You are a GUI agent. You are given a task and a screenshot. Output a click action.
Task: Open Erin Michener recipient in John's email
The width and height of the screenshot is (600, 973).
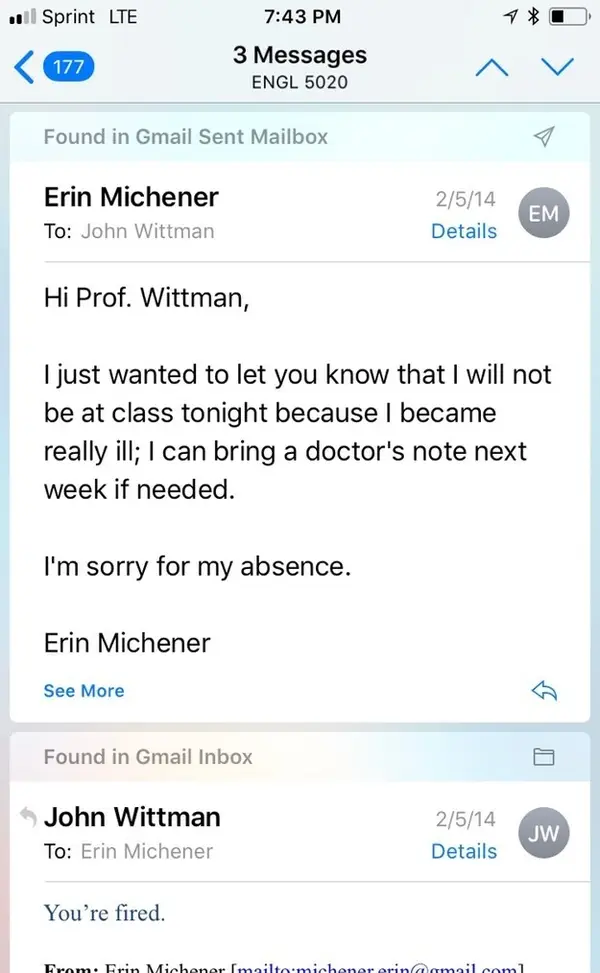(147, 851)
